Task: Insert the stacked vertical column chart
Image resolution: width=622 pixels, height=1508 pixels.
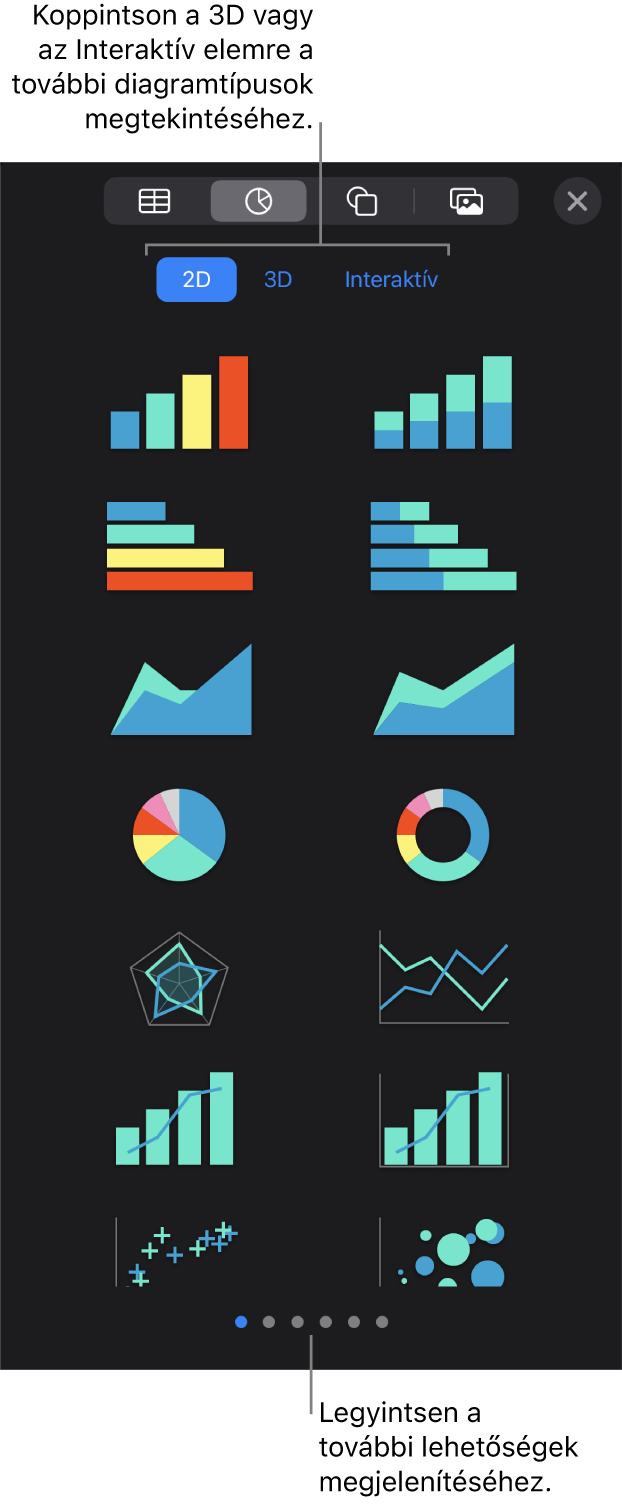Action: point(443,403)
